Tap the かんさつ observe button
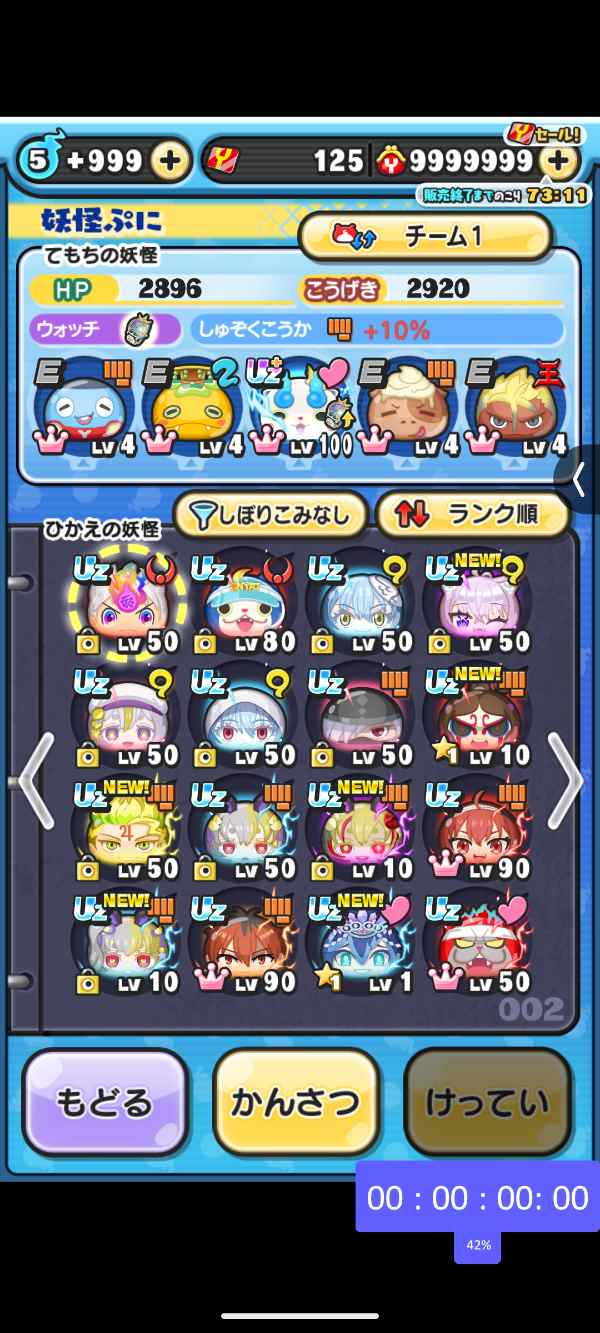The width and height of the screenshot is (600, 1333). (x=296, y=1102)
